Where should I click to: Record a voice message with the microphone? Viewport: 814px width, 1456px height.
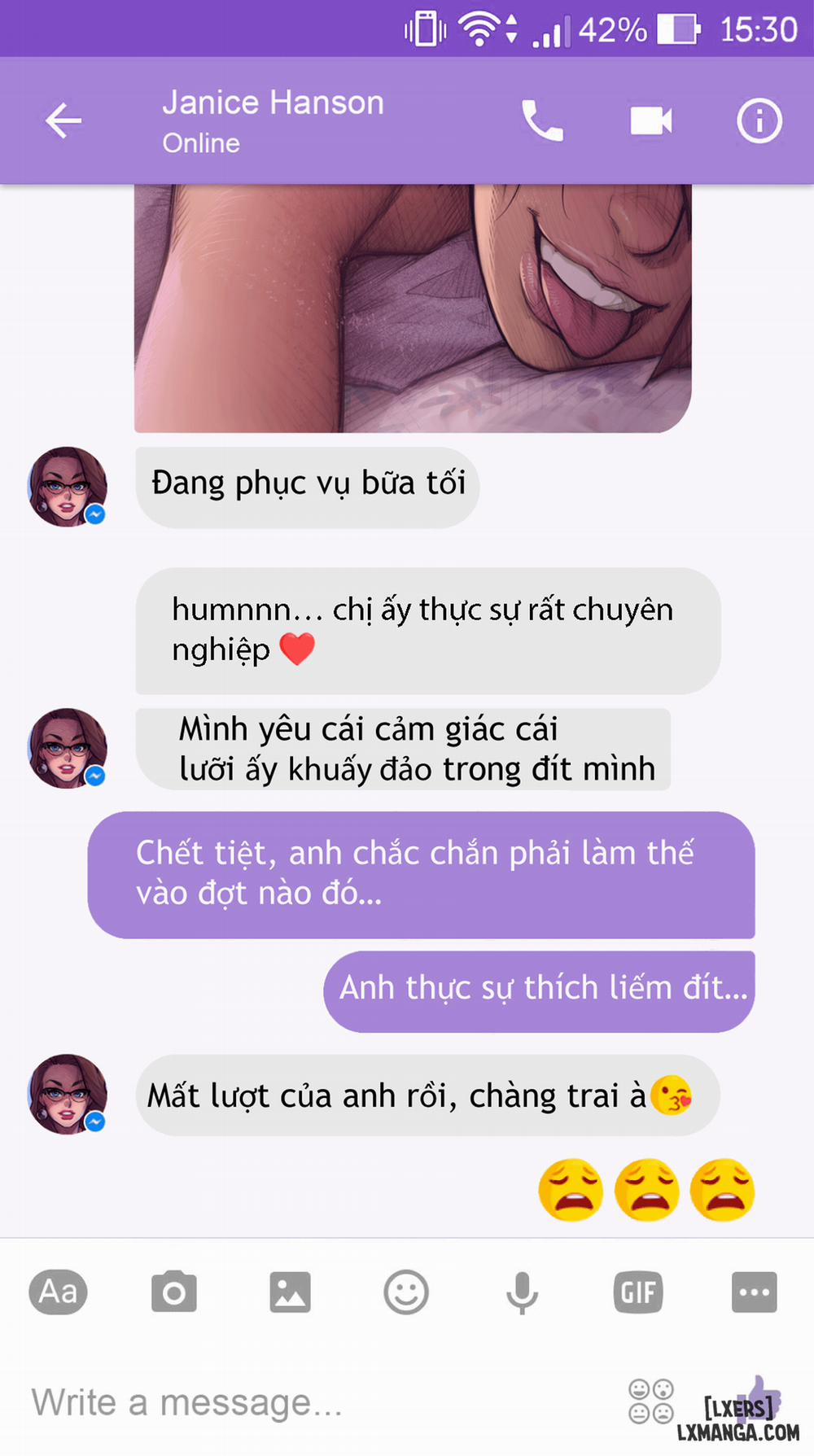pos(523,1292)
